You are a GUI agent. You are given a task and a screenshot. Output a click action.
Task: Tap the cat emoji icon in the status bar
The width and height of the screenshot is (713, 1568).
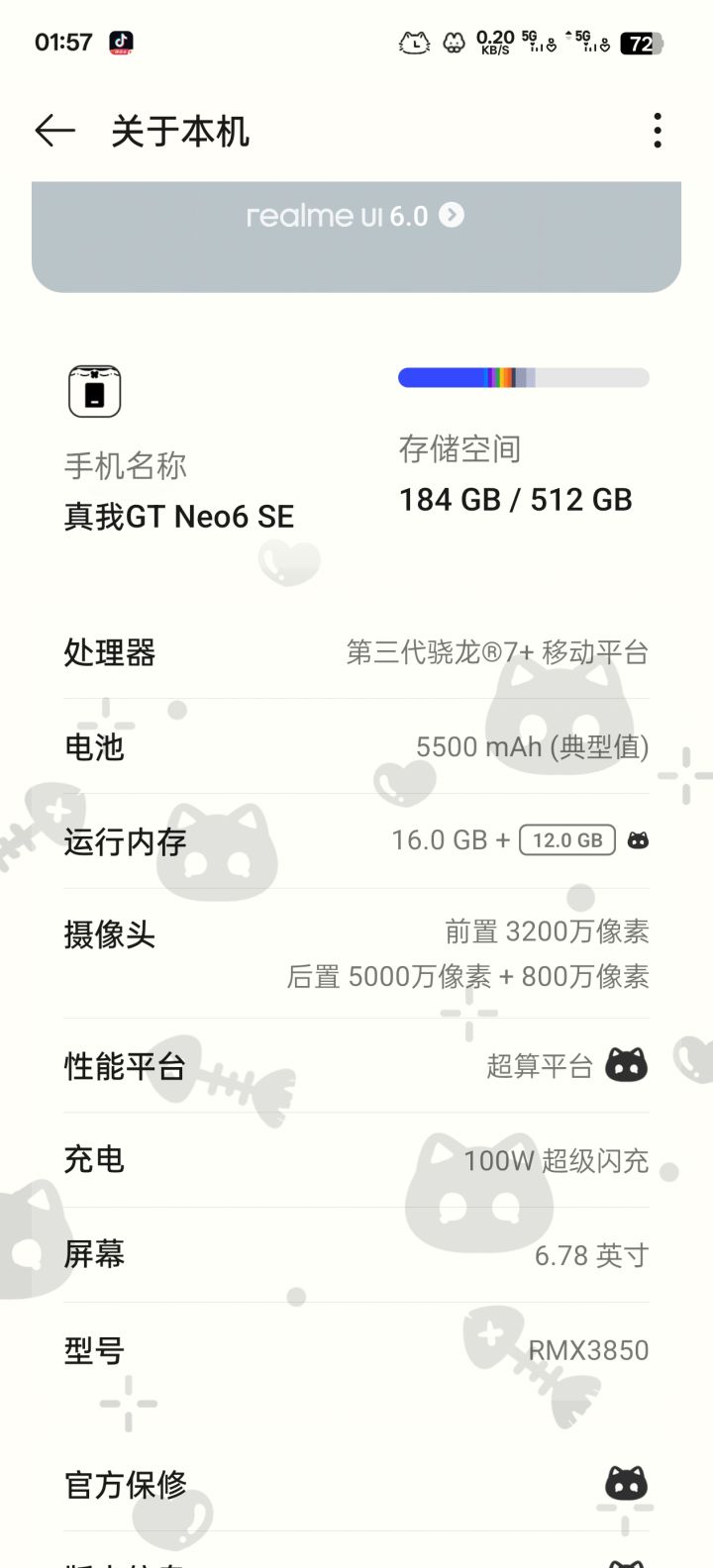[454, 42]
